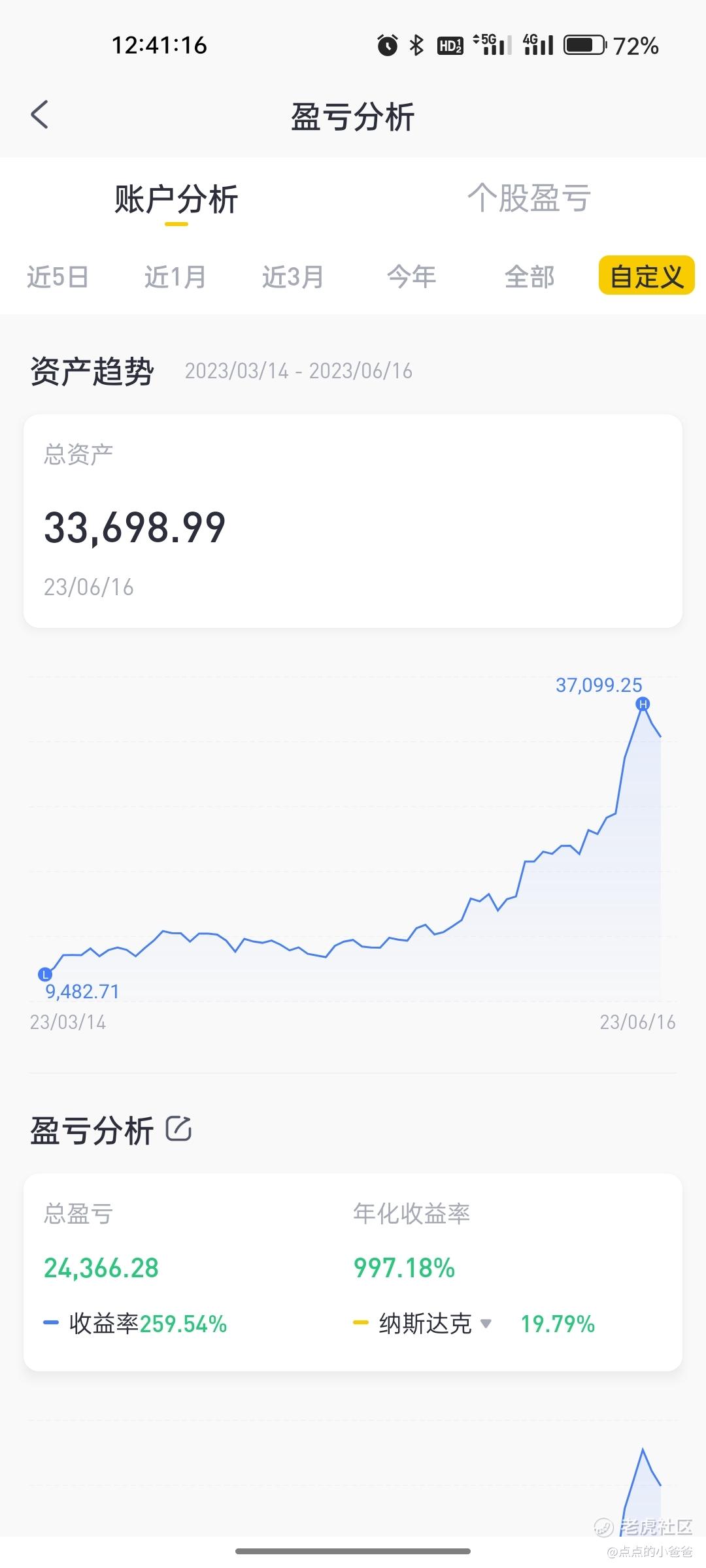The width and height of the screenshot is (706, 1568).
Task: Select the 近3月 time range
Action: pyautogui.click(x=293, y=276)
